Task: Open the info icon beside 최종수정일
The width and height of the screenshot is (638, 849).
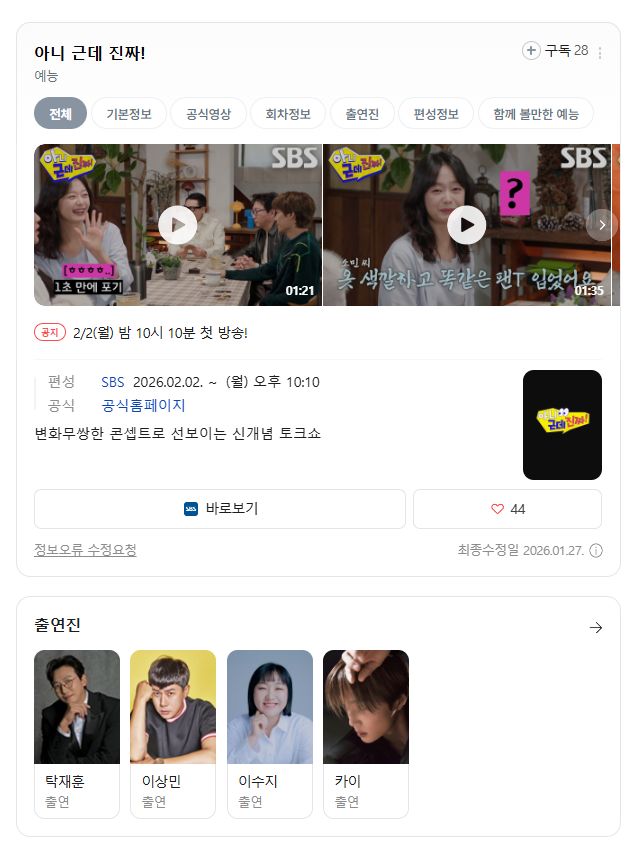Action: pos(596,551)
